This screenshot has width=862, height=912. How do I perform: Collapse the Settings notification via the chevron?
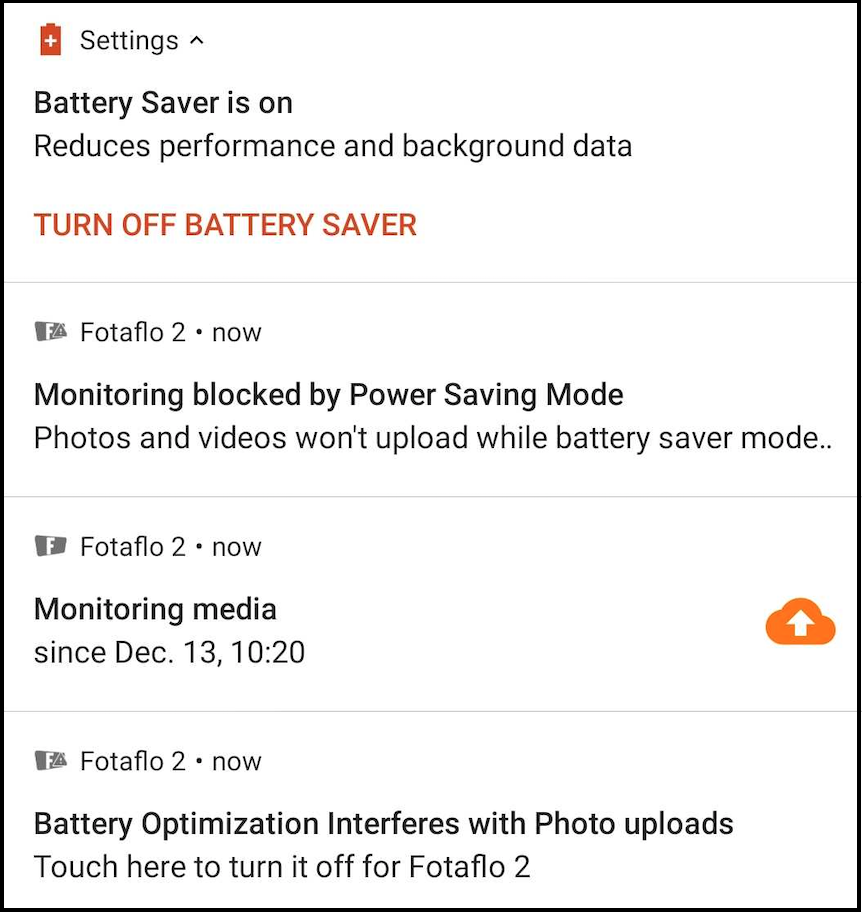(x=196, y=40)
